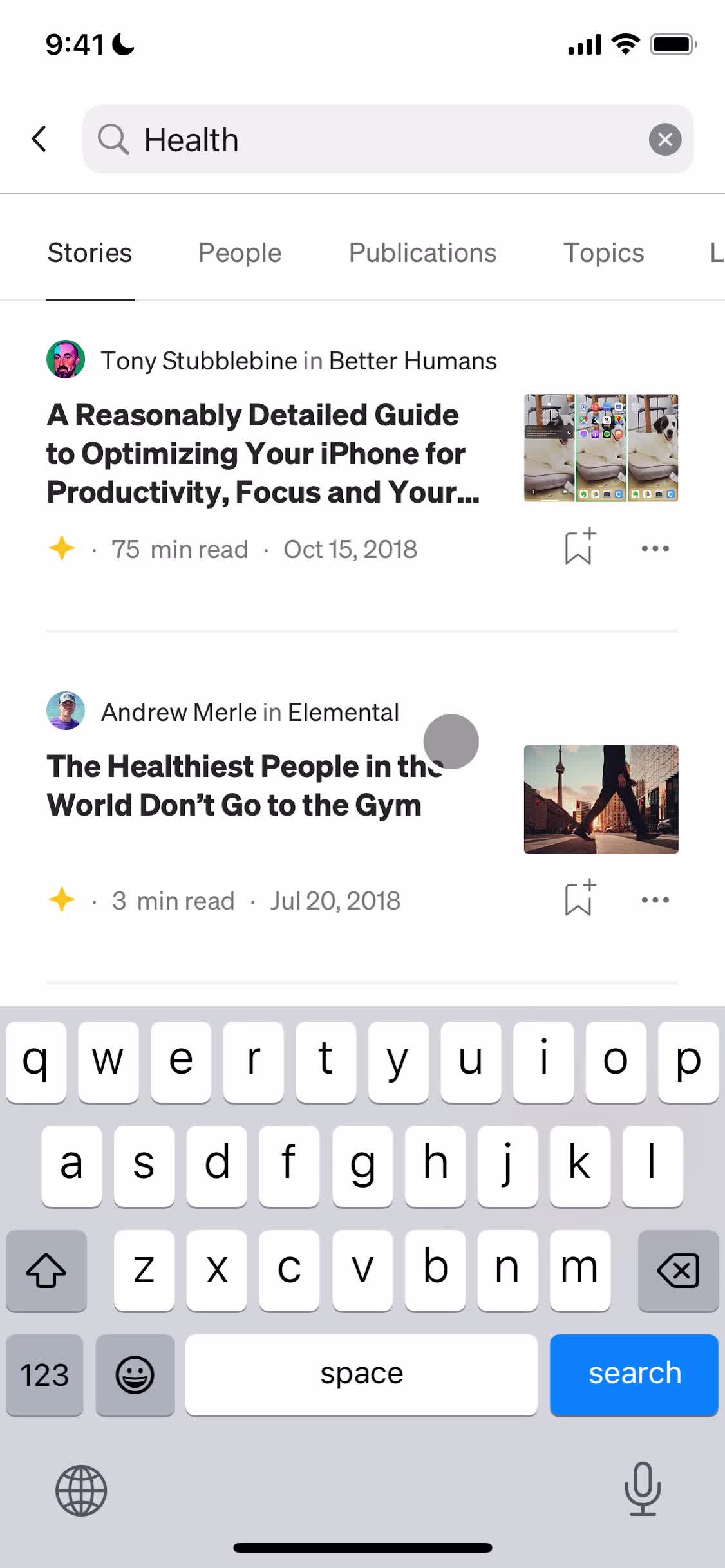The width and height of the screenshot is (725, 1568).
Task: Select the Topics tab
Action: (x=603, y=252)
